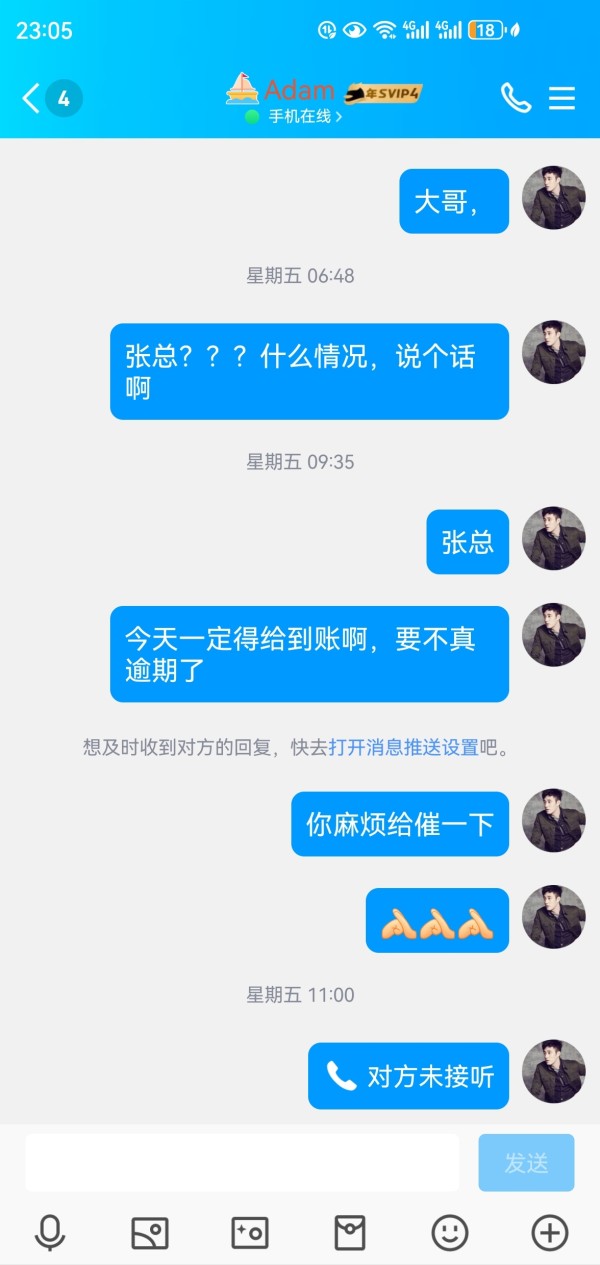Focus the message input field
The image size is (600, 1265).
[x=242, y=1162]
